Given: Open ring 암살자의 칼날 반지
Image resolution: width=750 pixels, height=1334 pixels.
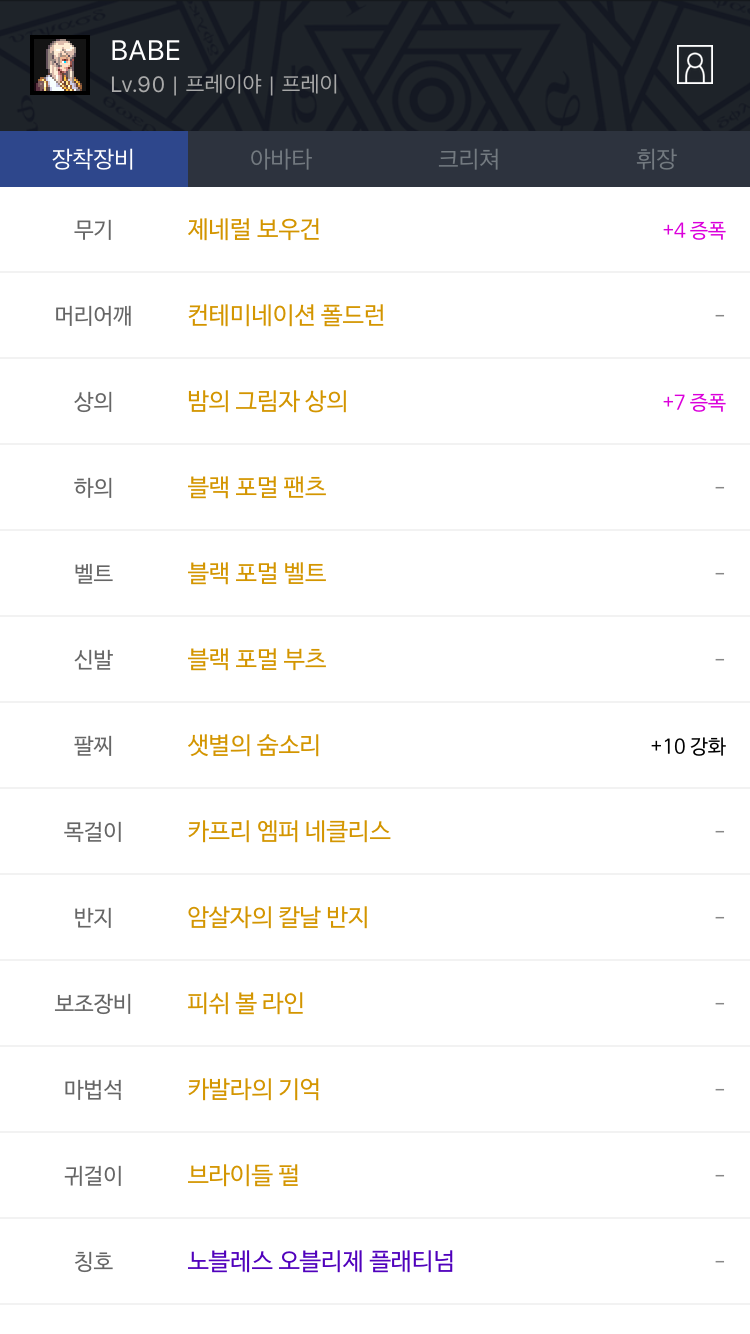Looking at the screenshot, I should 375,918.
